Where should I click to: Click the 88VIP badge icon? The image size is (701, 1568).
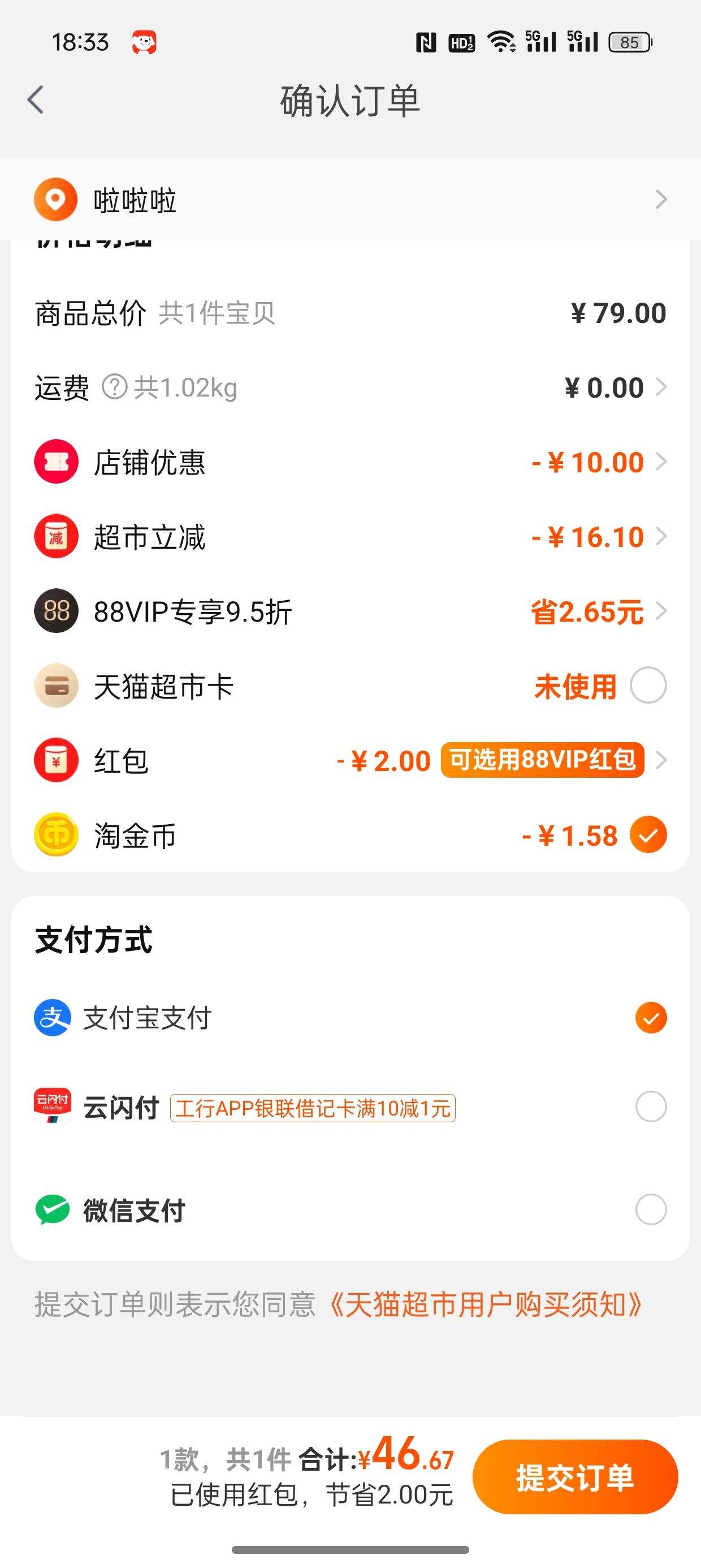pos(55,611)
